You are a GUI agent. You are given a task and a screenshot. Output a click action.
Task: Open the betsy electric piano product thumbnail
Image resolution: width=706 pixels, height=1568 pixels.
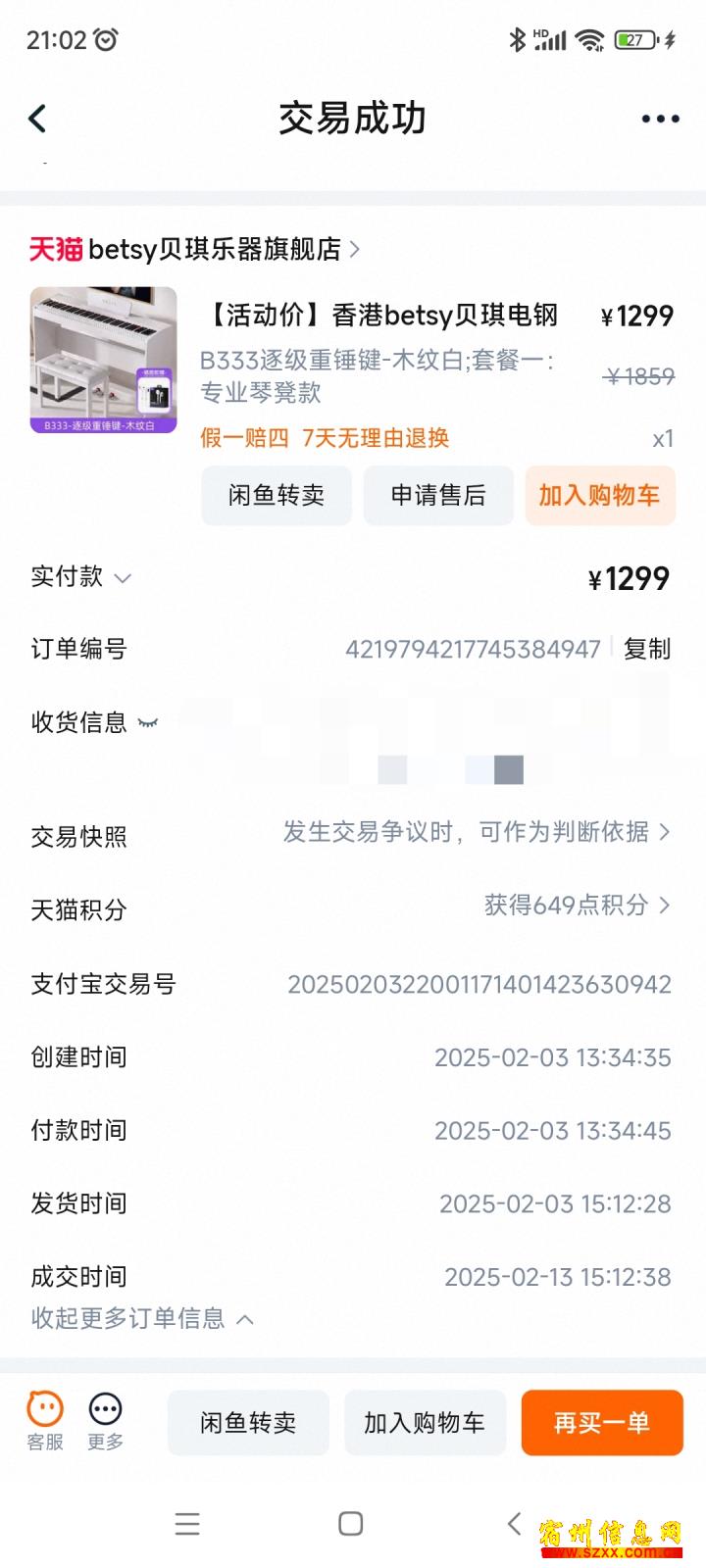(x=104, y=360)
